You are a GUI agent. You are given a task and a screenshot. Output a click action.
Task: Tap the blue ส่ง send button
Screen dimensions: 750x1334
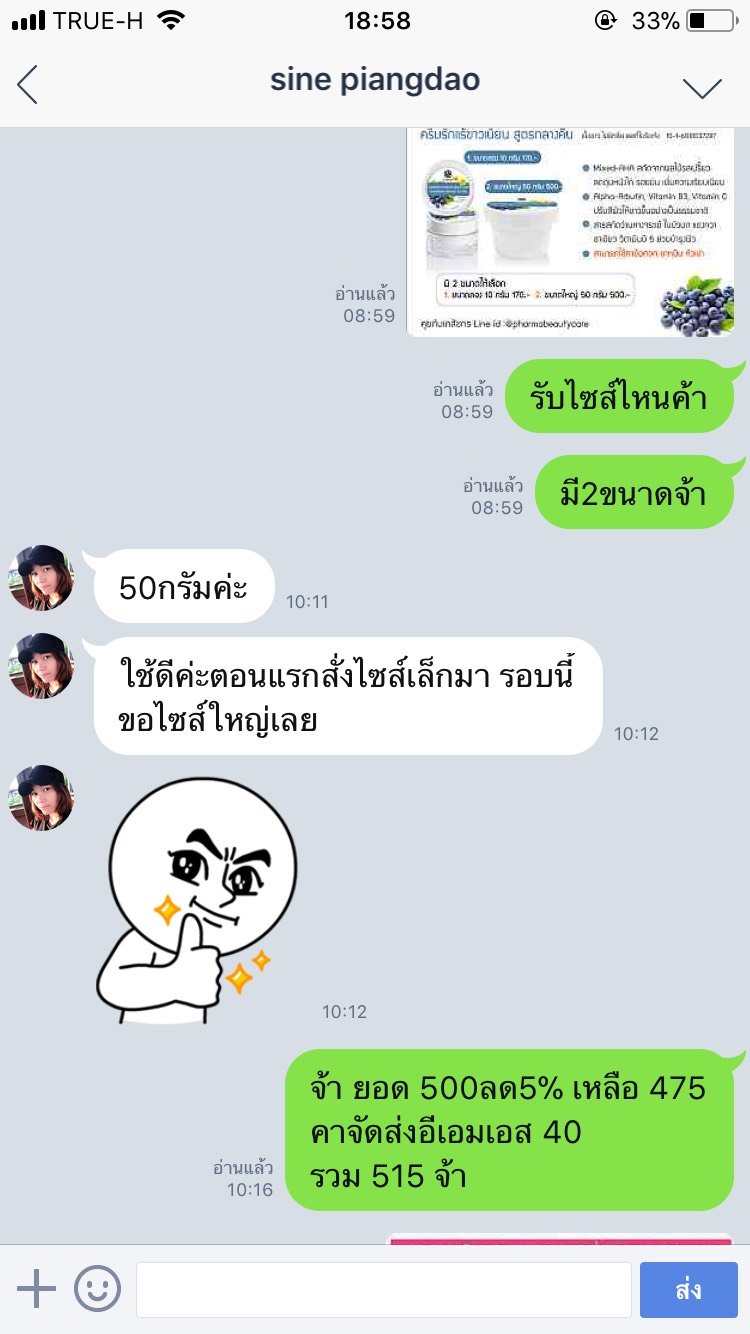[x=688, y=1289]
